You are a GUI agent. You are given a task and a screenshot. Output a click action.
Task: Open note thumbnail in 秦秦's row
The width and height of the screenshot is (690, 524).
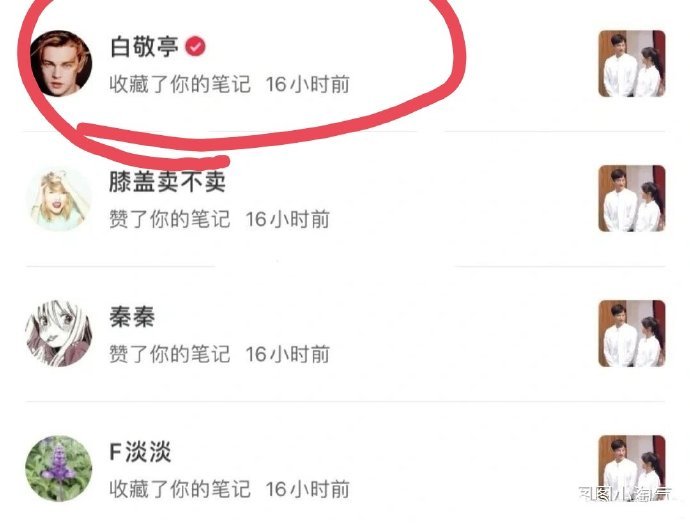[631, 334]
